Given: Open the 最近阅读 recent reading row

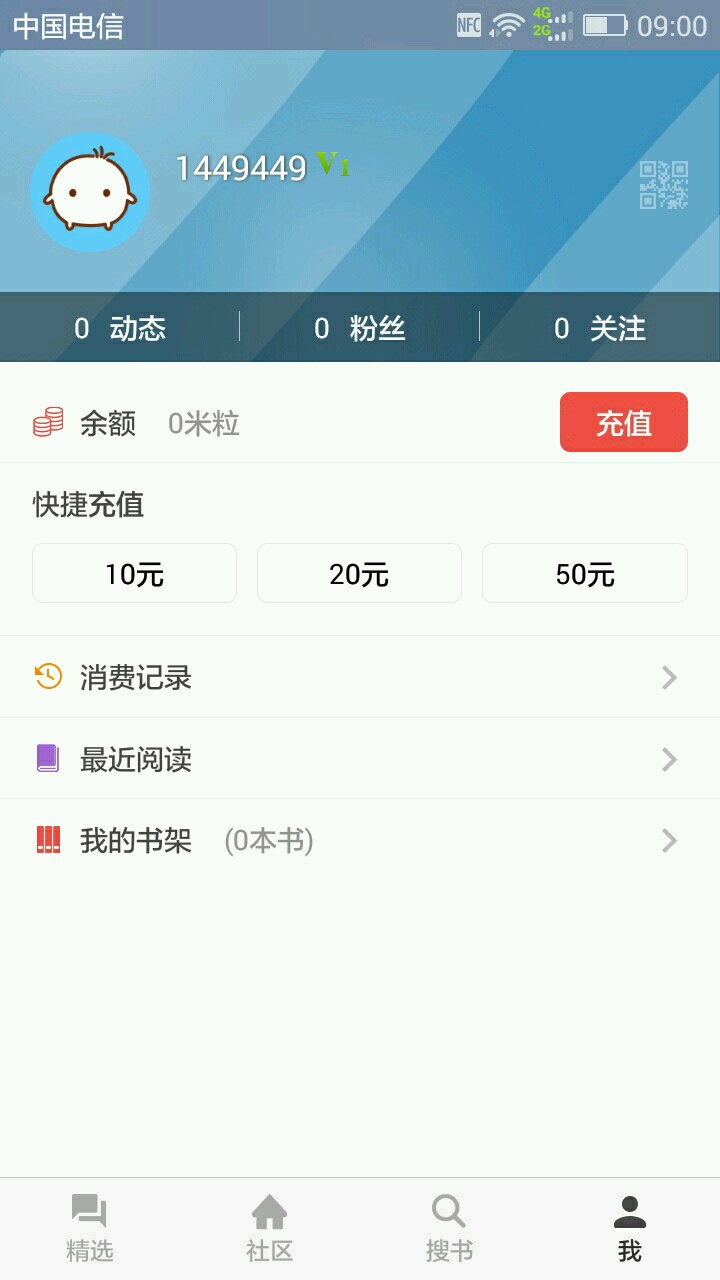Looking at the screenshot, I should click(x=360, y=760).
